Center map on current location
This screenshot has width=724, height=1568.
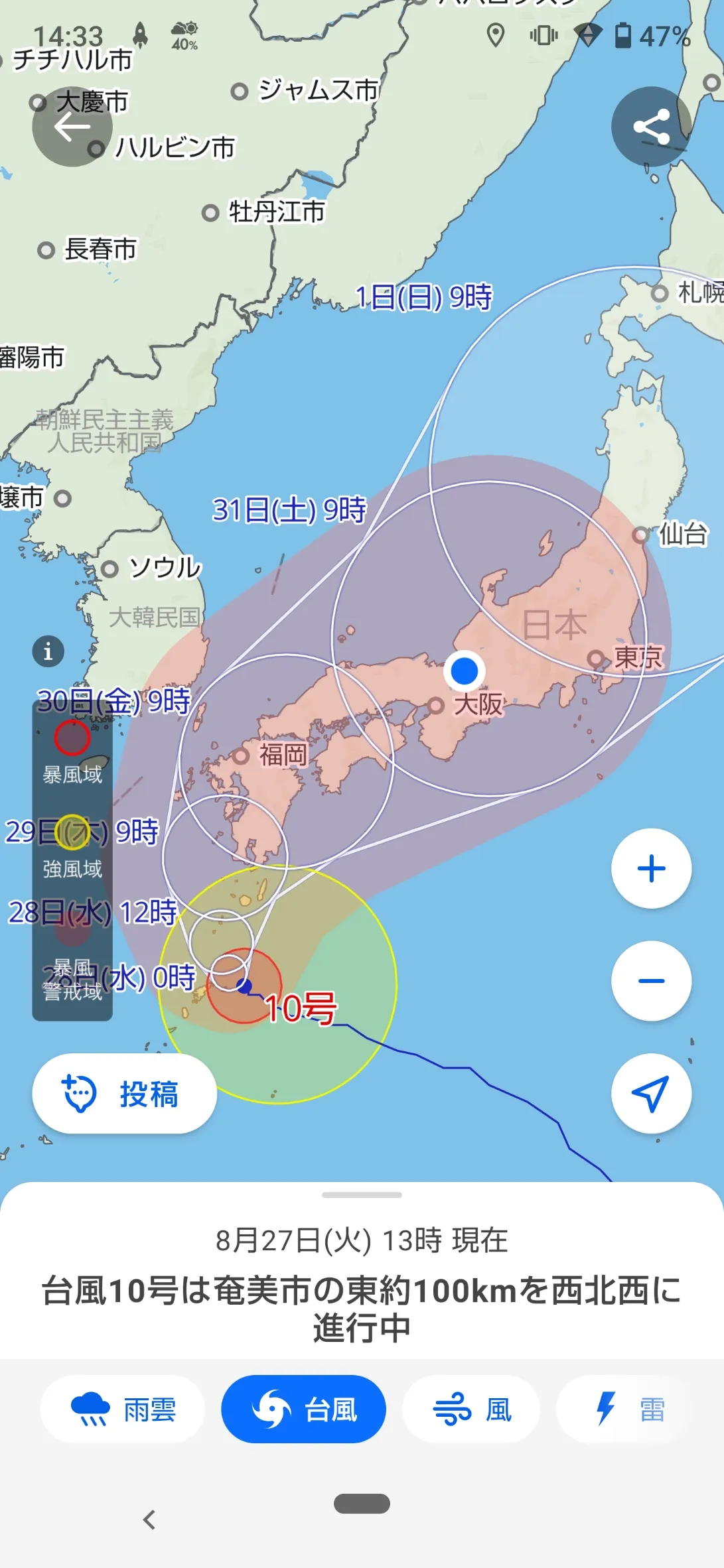[x=651, y=1094]
